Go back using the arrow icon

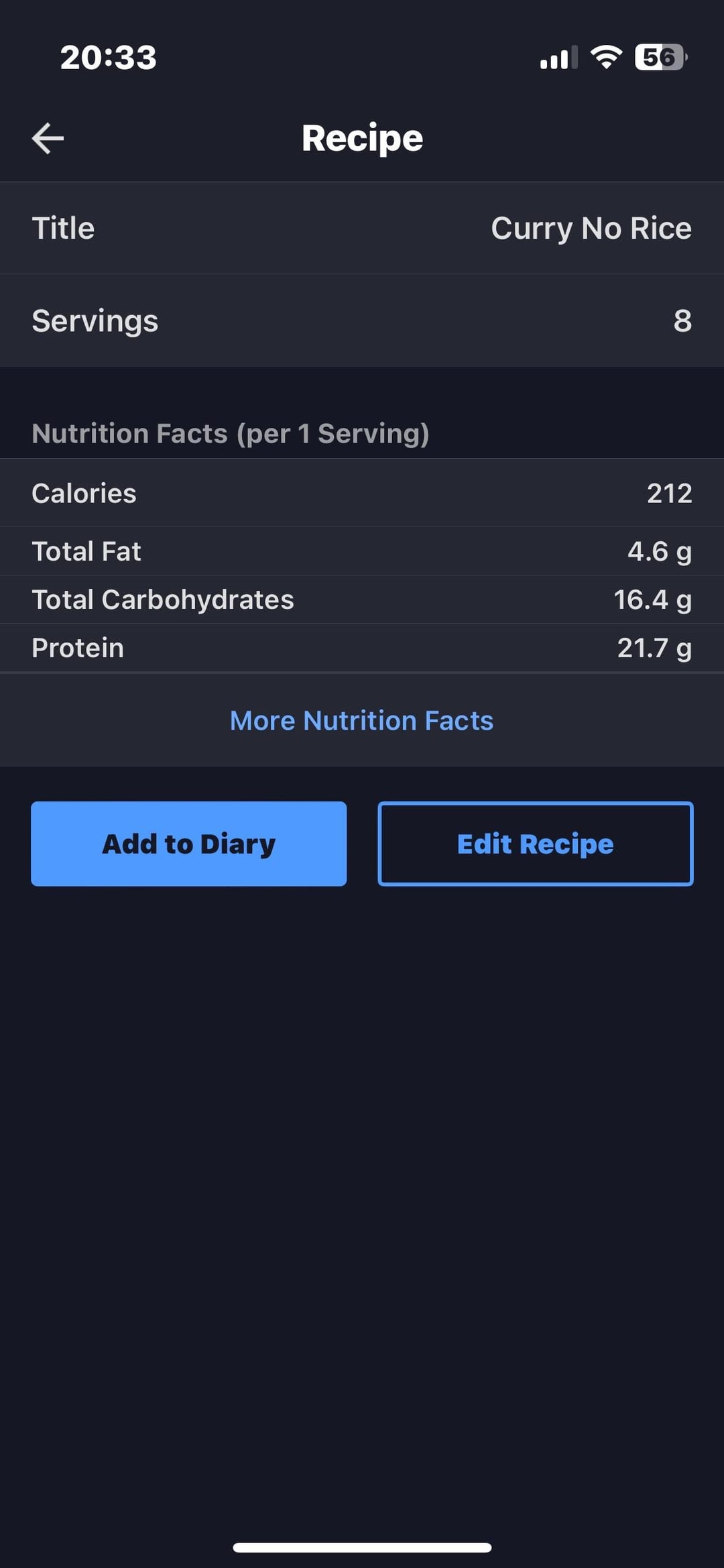[48, 138]
